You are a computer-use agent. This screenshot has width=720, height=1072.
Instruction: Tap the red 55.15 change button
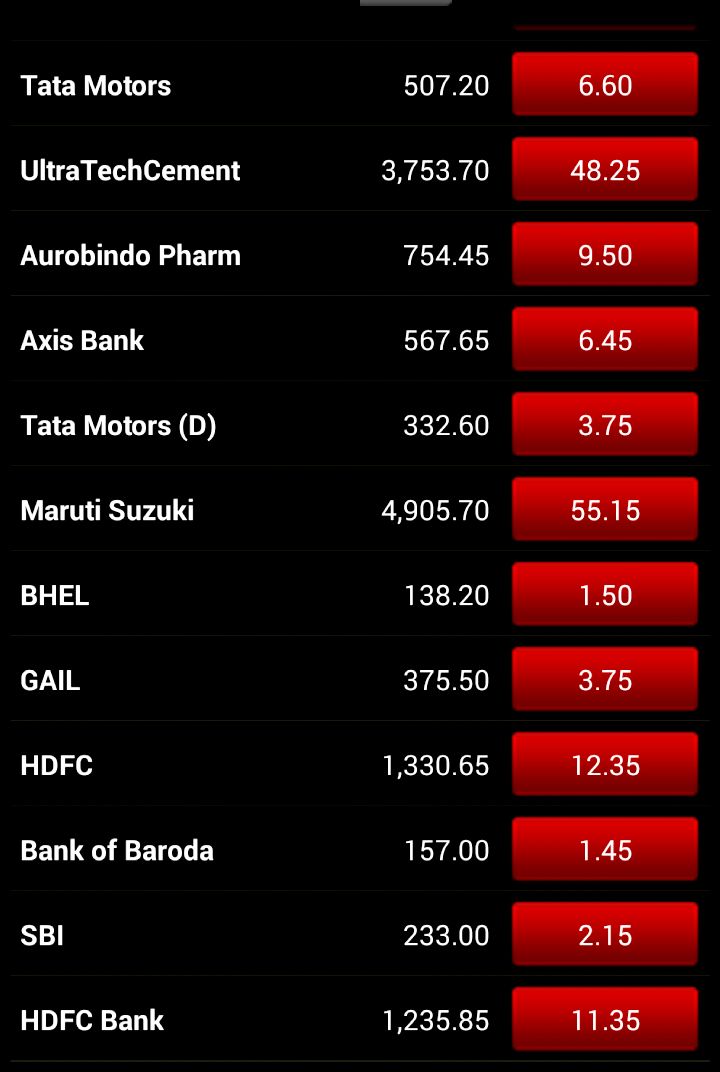[605, 510]
